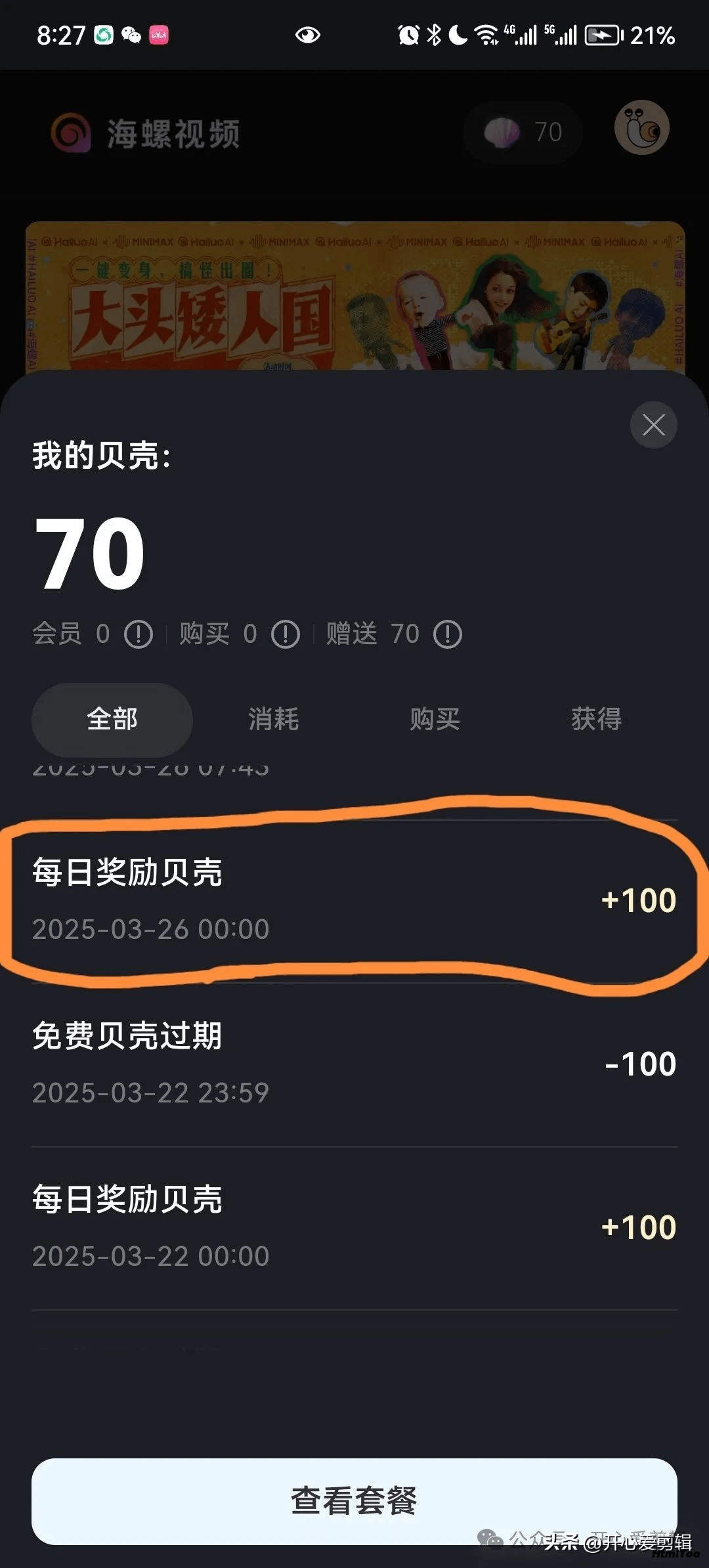Viewport: 709px width, 1568px height.
Task: Switch to the 购买 tab
Action: coord(435,720)
